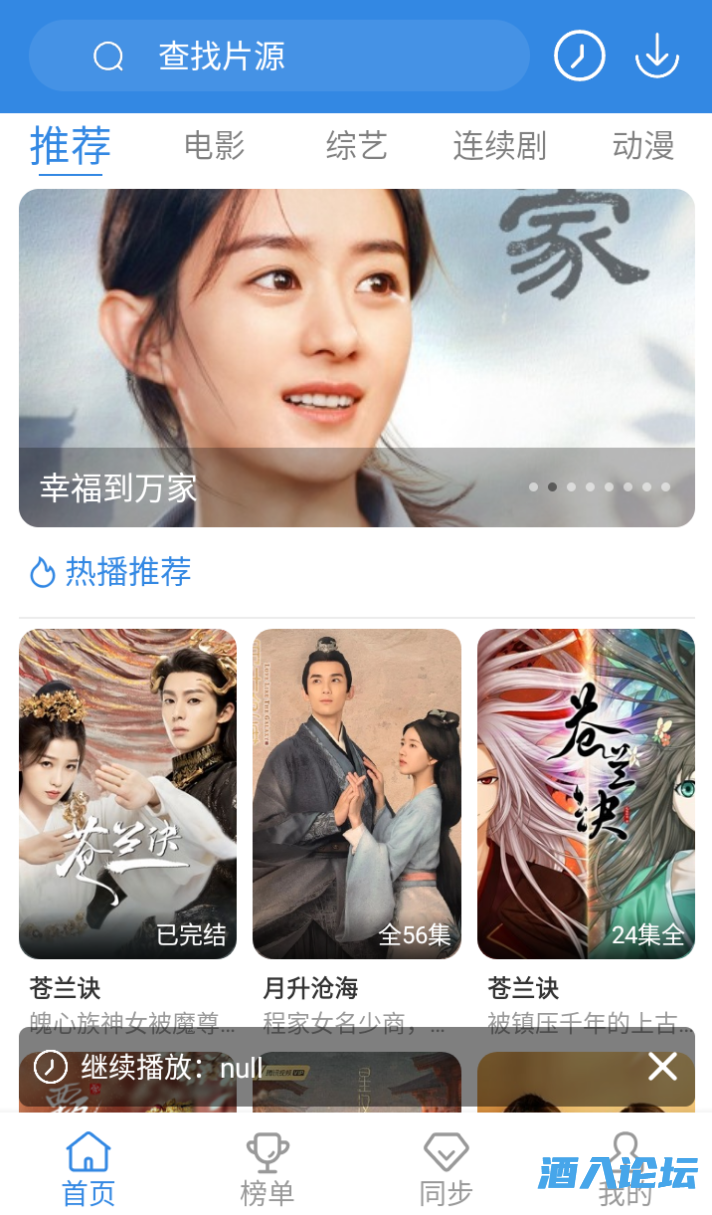Switch to the 连续剧 tab
Screen dimensions: 712x1215
click(499, 146)
